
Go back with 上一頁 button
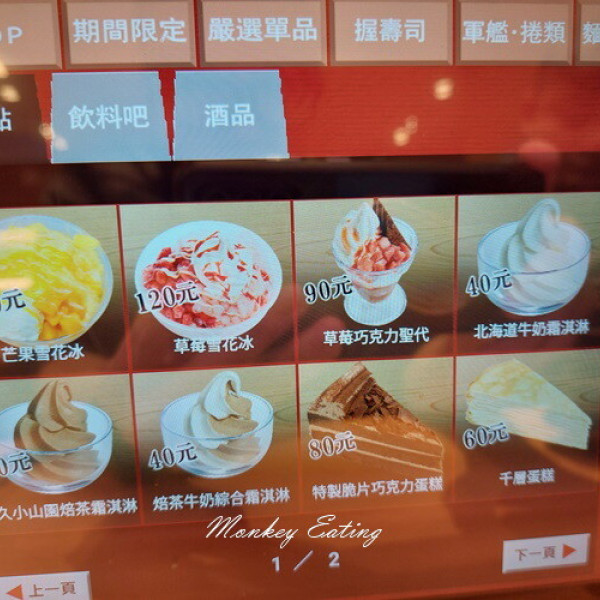coord(45,587)
